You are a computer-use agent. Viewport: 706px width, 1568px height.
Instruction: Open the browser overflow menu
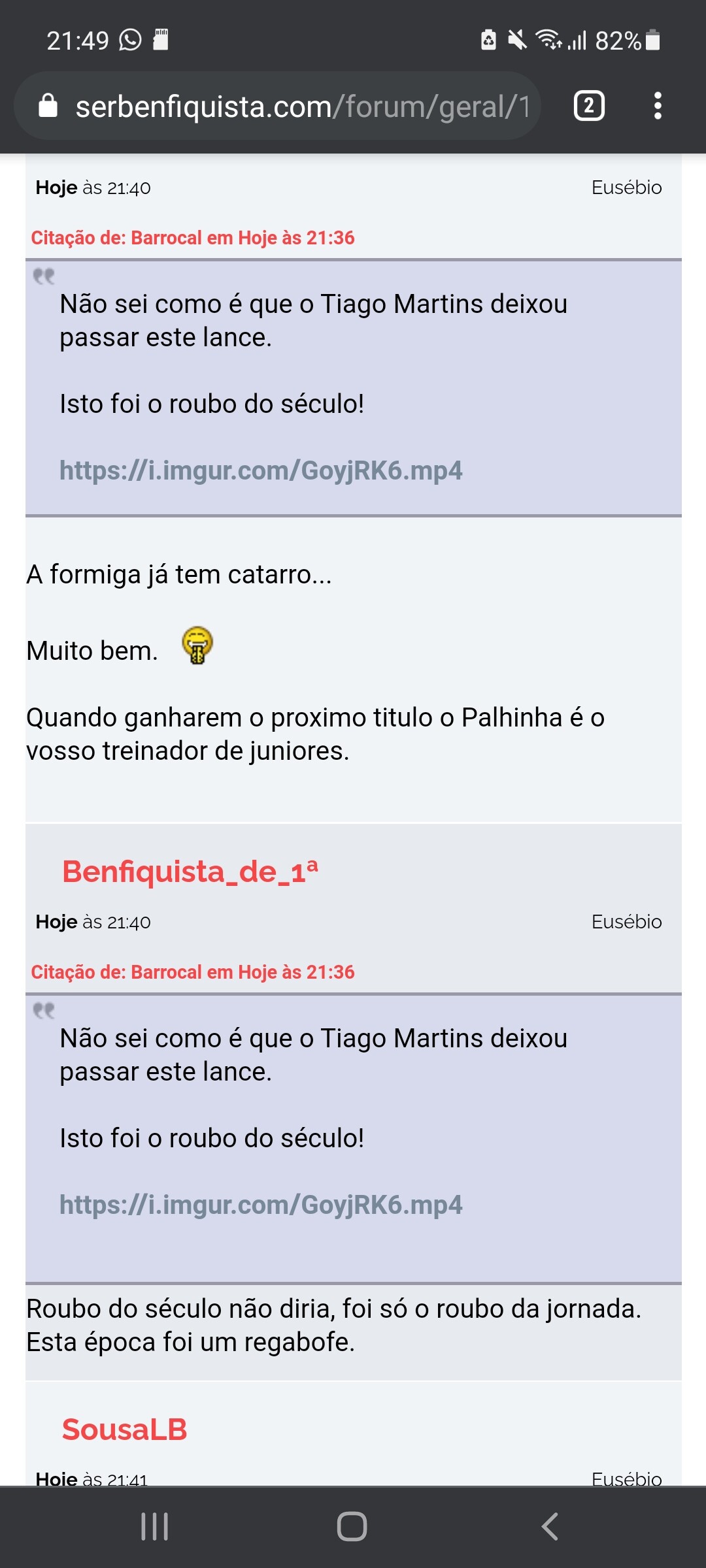click(658, 106)
